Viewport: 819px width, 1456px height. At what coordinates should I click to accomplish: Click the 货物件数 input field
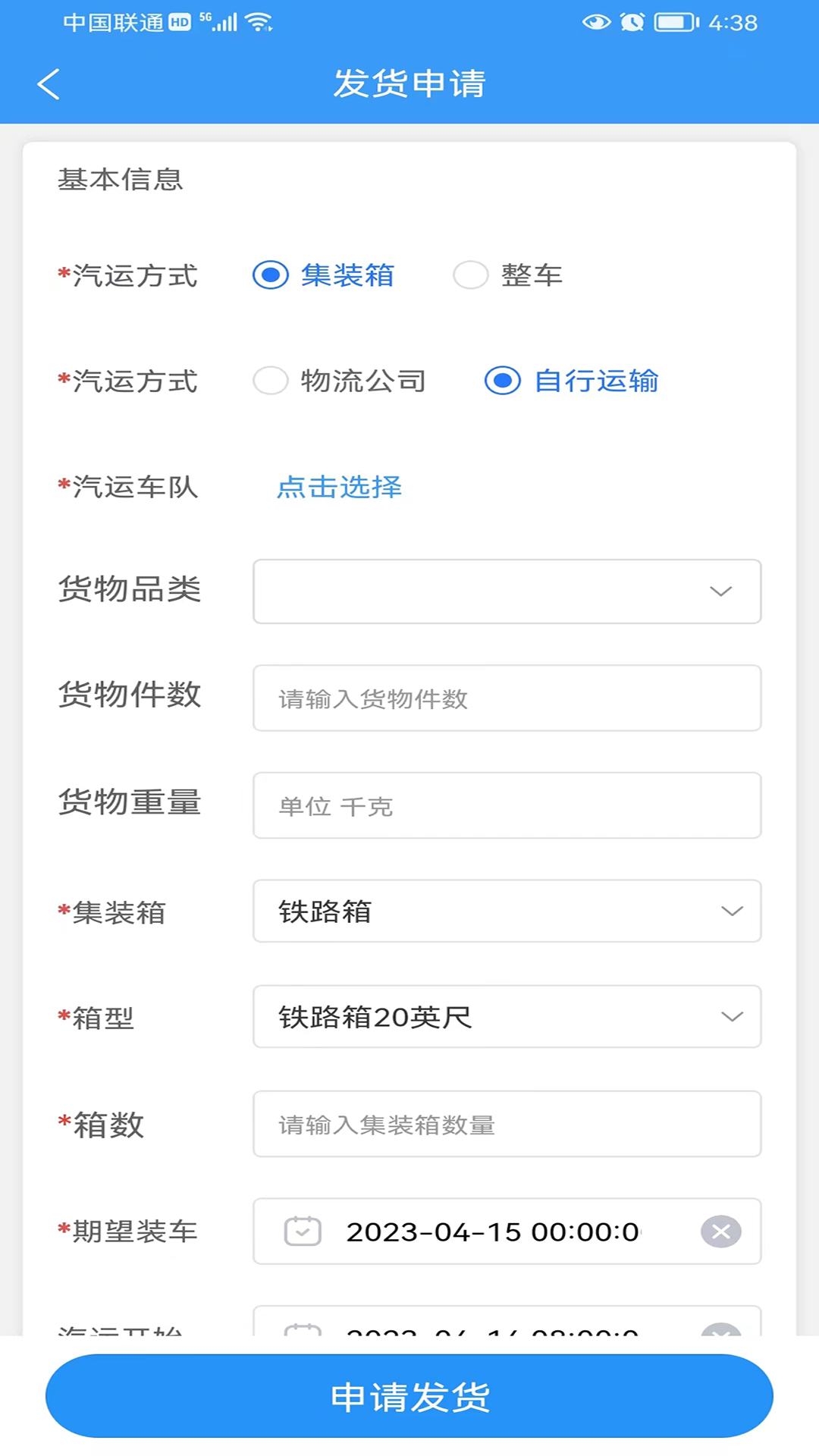(x=507, y=698)
